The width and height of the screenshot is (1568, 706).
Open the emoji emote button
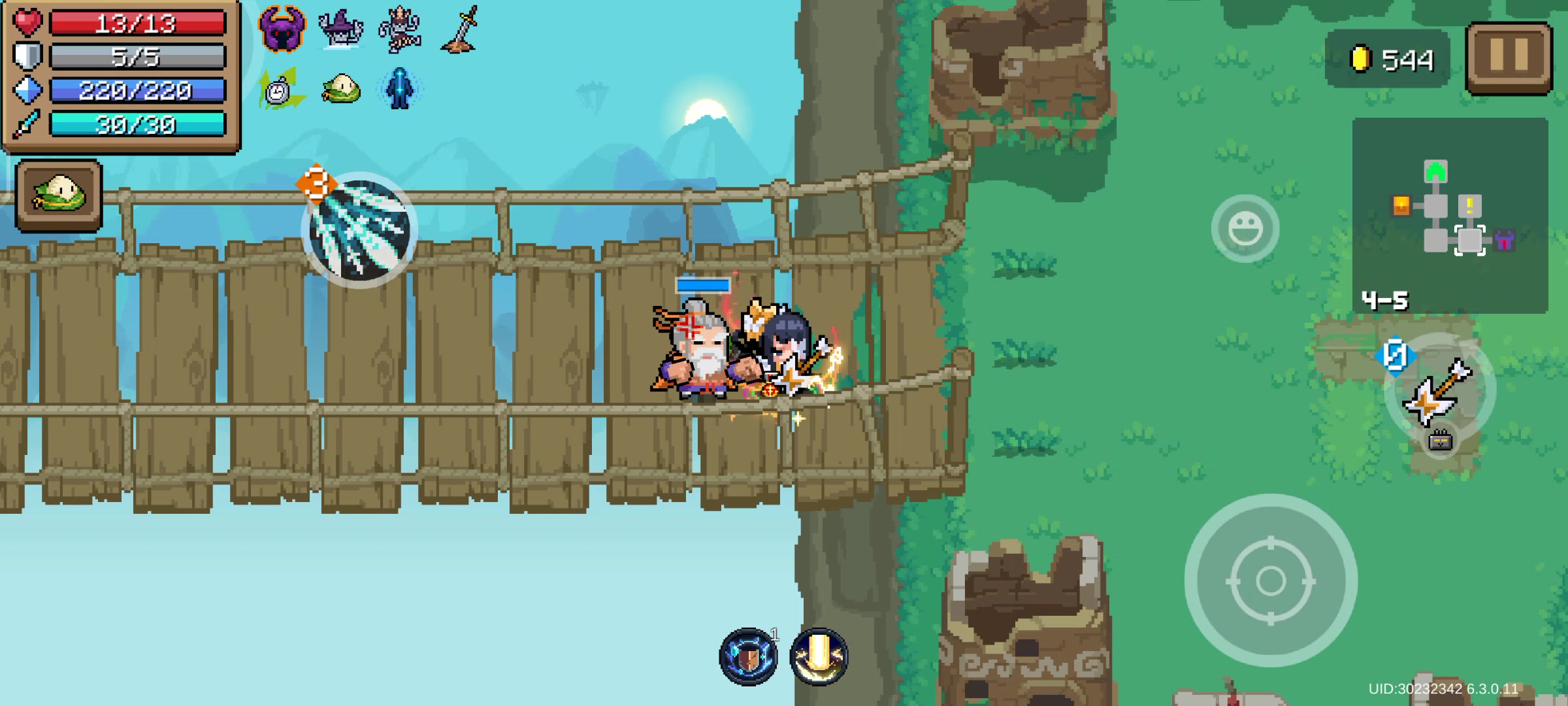click(x=1245, y=229)
